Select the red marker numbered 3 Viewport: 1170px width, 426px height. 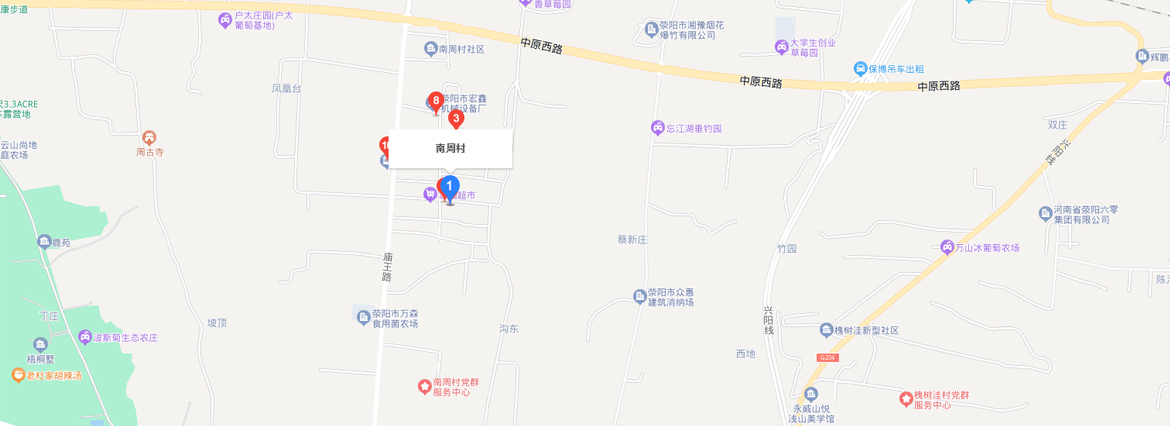(456, 119)
